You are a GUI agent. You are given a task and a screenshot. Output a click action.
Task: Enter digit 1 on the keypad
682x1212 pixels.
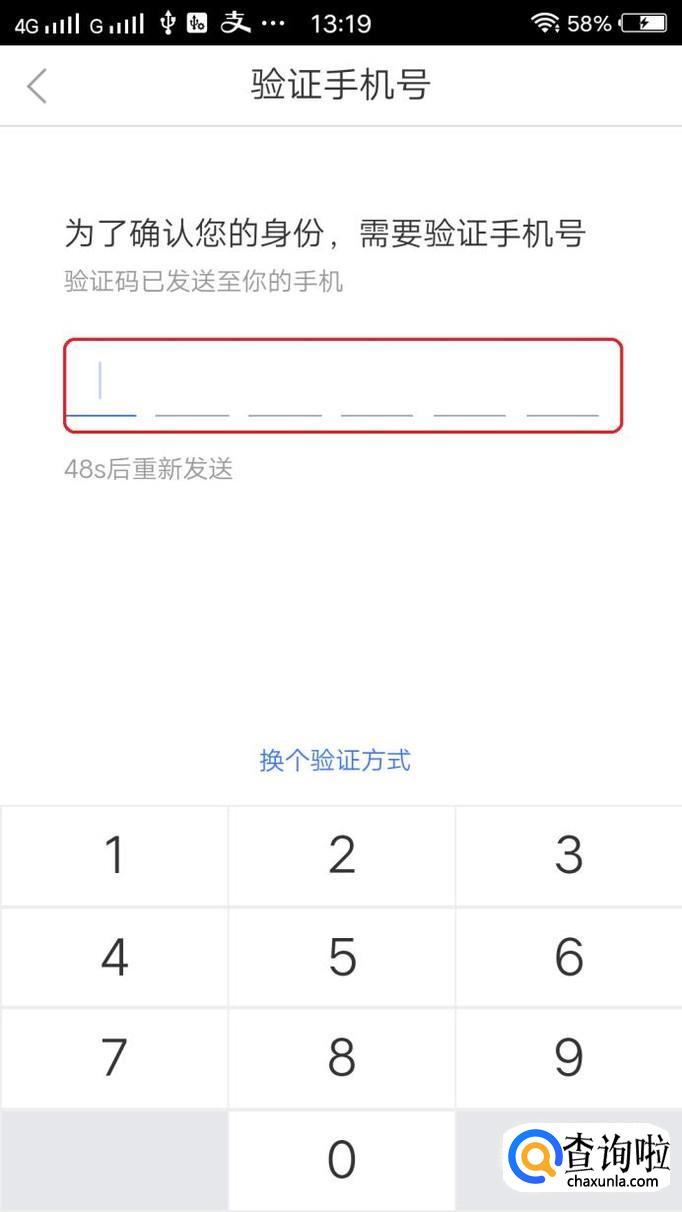[x=114, y=856]
